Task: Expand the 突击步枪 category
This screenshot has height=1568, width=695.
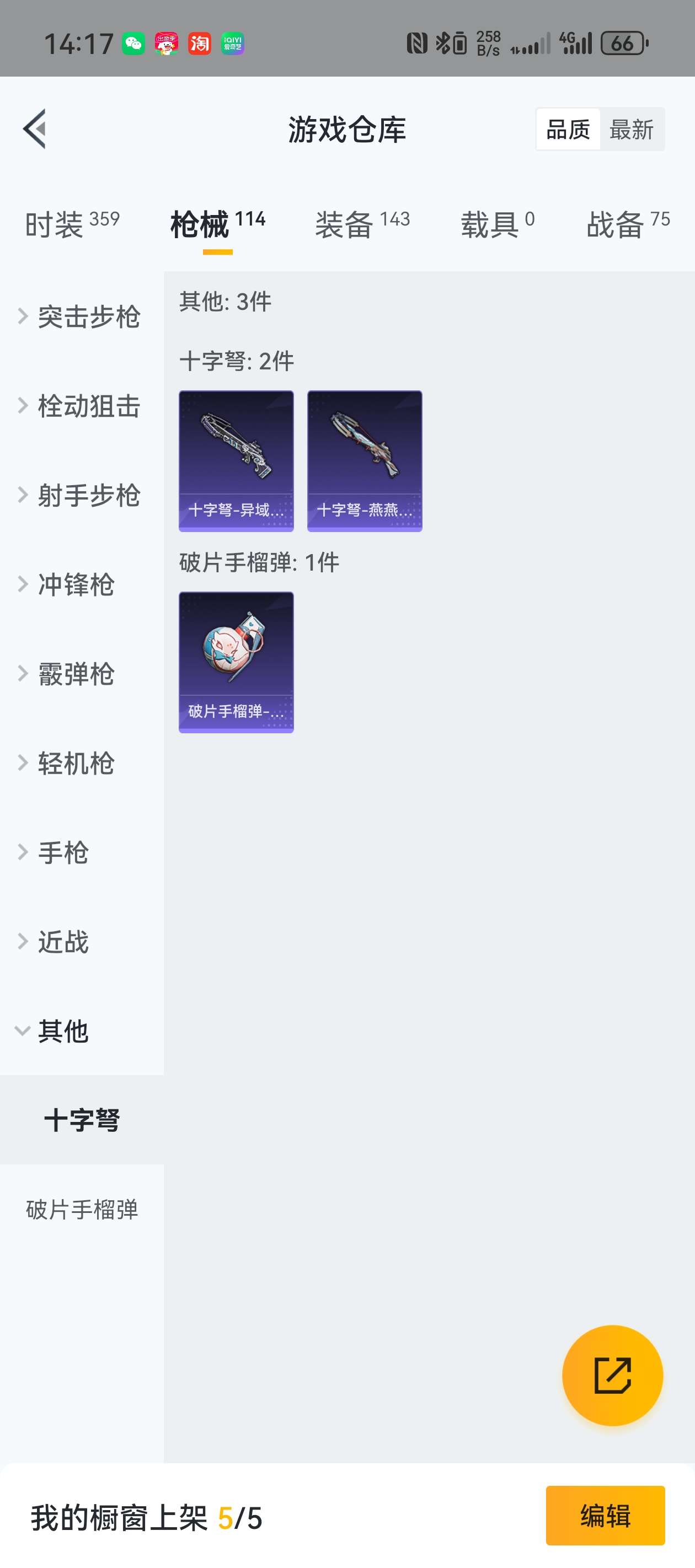Action: tap(89, 316)
